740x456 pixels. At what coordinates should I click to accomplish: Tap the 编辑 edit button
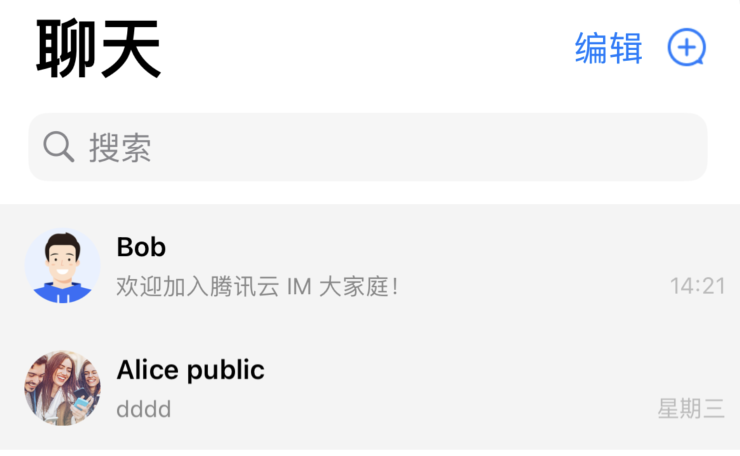tap(608, 48)
